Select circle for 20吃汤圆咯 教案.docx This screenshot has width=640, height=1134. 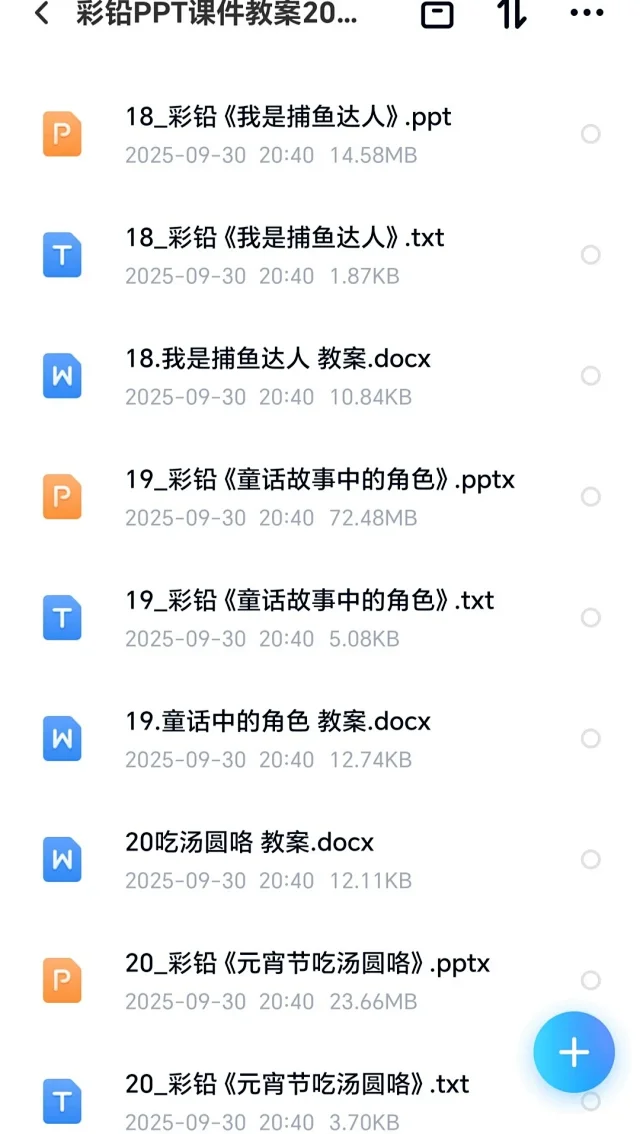(x=591, y=860)
